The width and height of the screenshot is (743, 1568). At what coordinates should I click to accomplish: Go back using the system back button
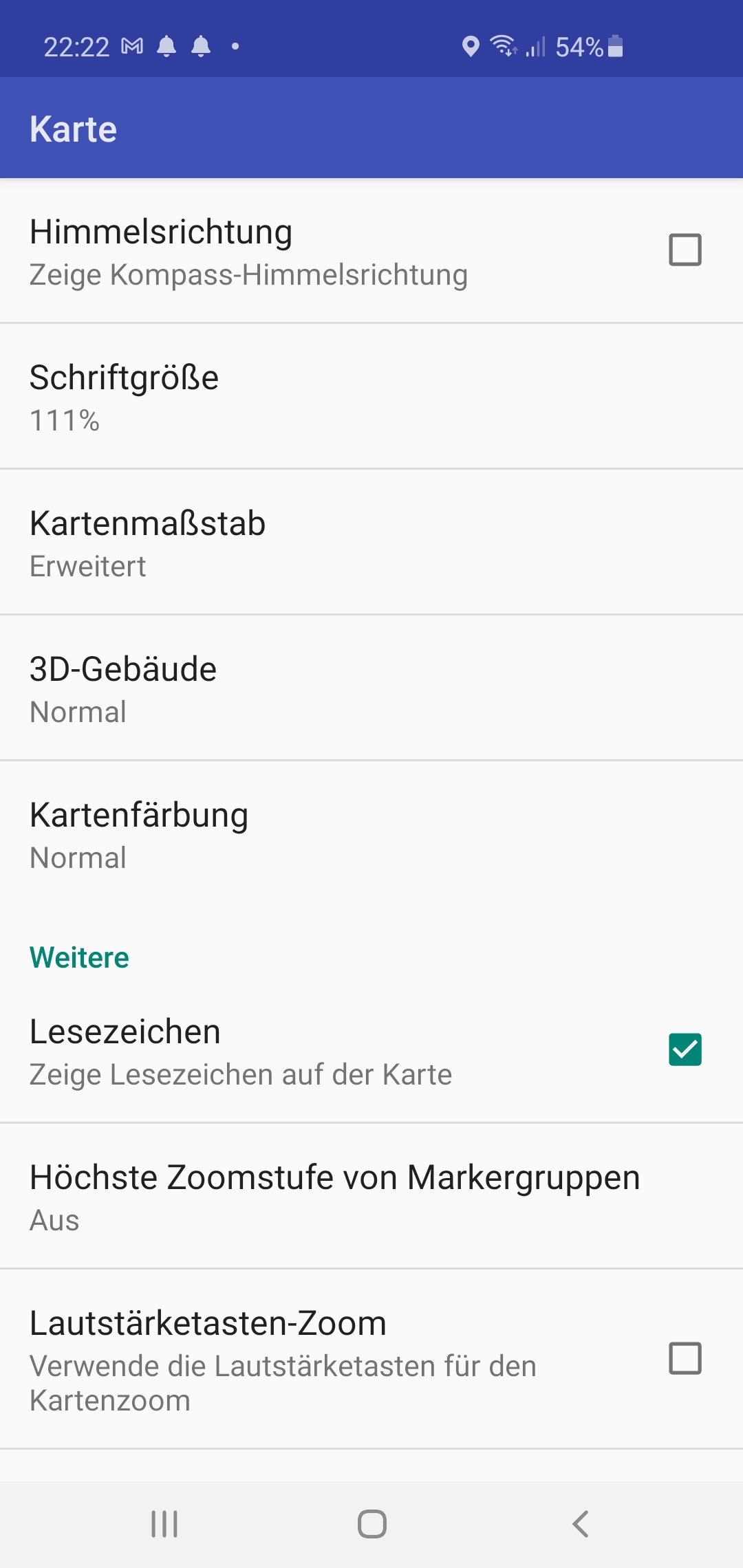point(581,1524)
